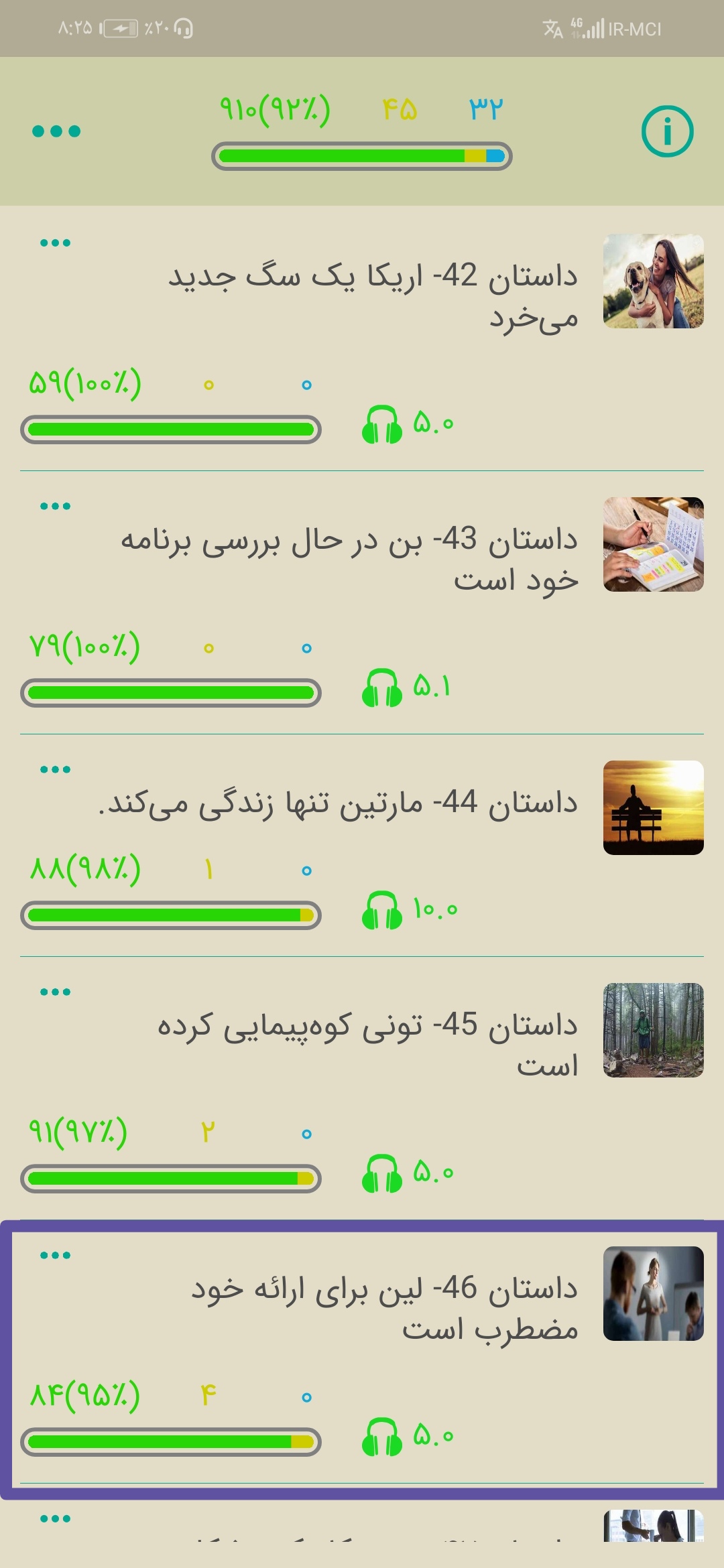The height and width of the screenshot is (1568, 724).
Task: Open the three-dot menu for Story 46
Action: click(x=55, y=1256)
